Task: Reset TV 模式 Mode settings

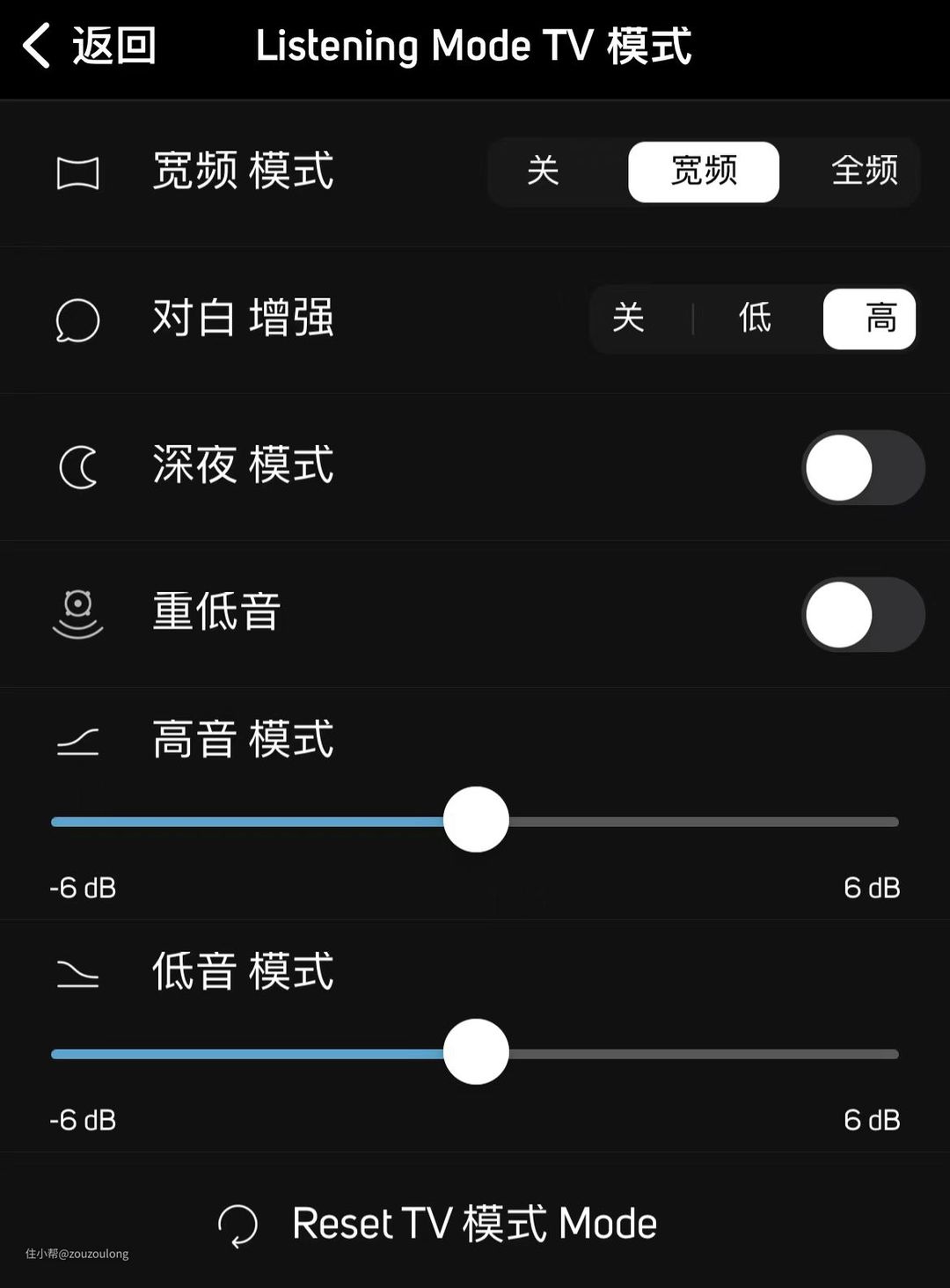Action: pos(438,1225)
